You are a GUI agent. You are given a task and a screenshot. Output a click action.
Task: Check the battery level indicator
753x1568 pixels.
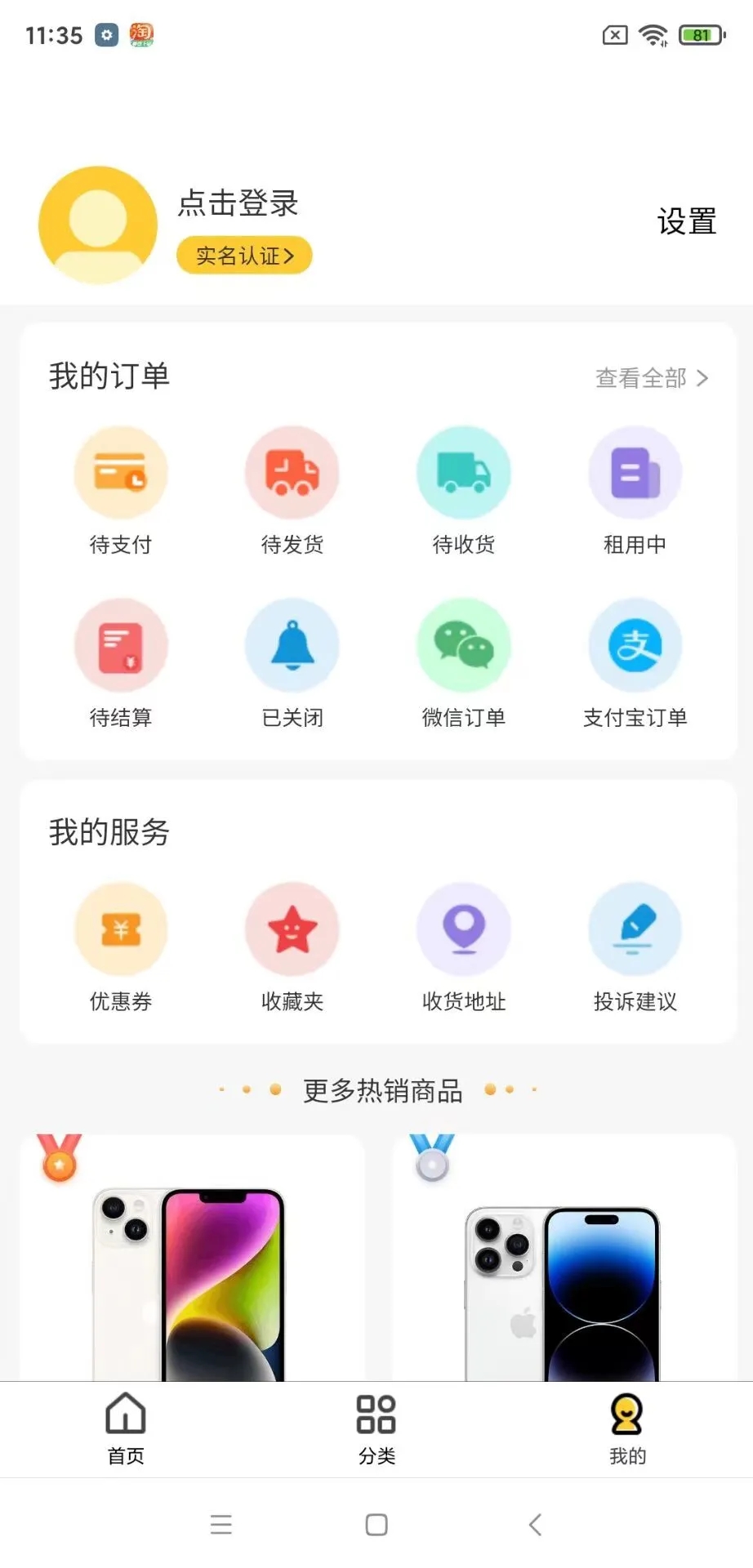click(x=702, y=35)
